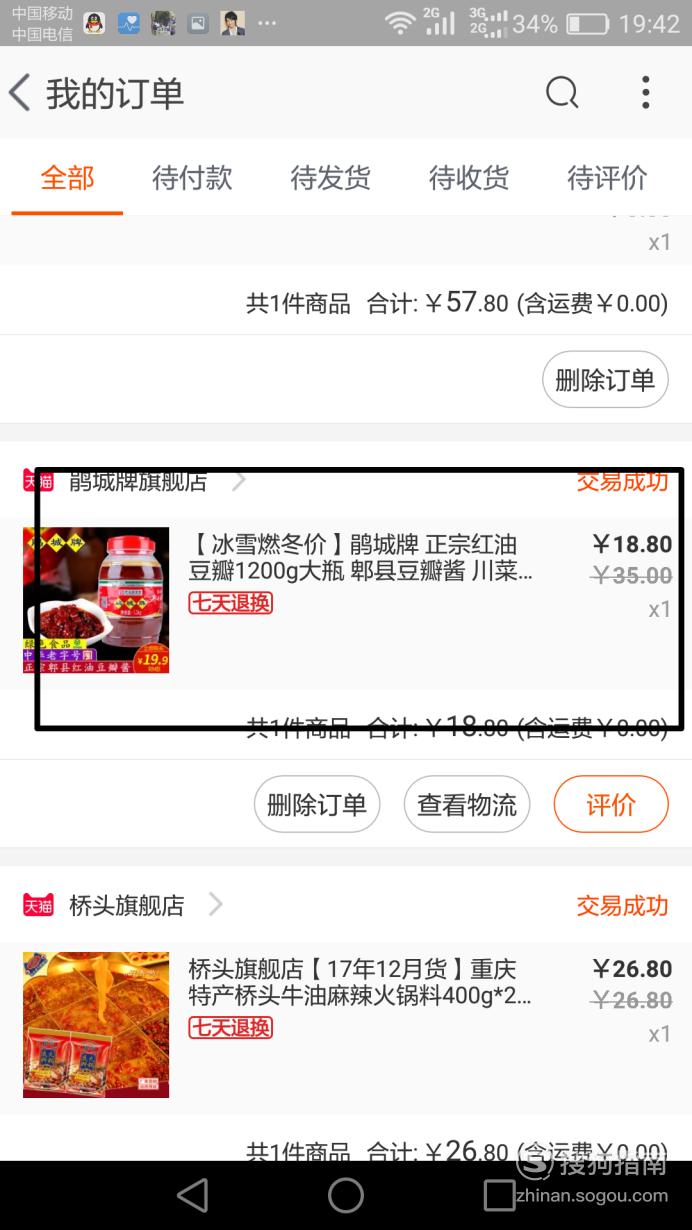Tap the system home button
692x1230 pixels.
click(346, 1195)
